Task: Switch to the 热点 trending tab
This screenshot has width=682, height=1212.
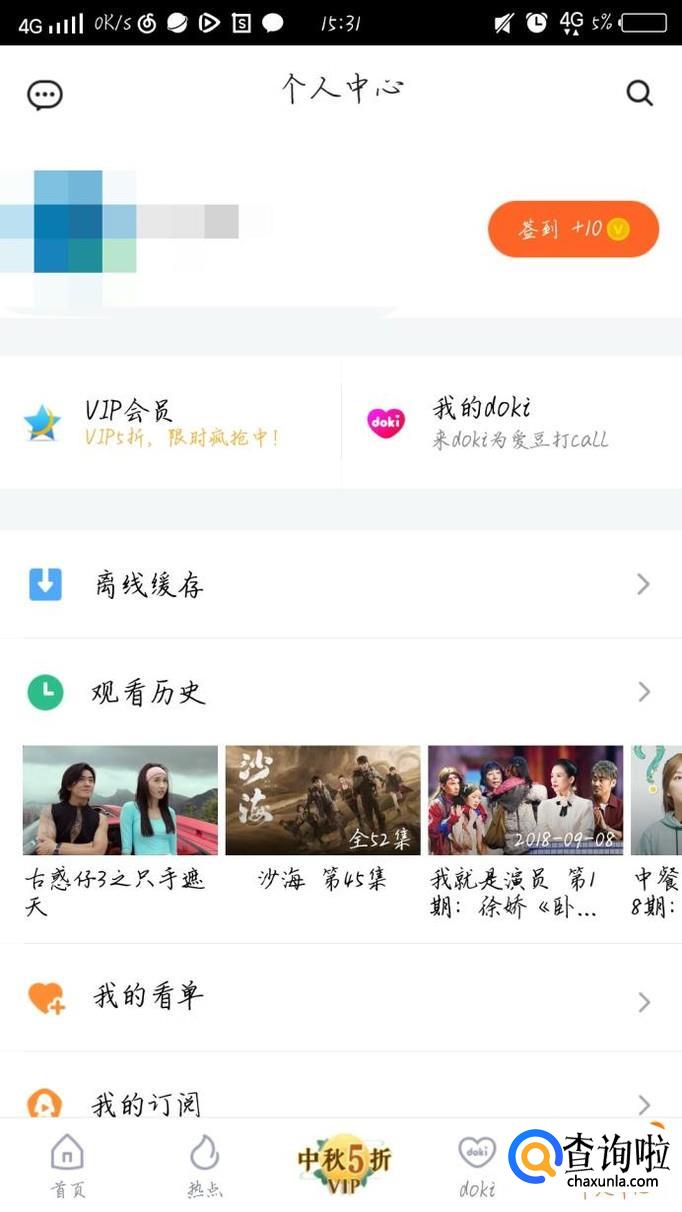Action: tap(205, 1166)
